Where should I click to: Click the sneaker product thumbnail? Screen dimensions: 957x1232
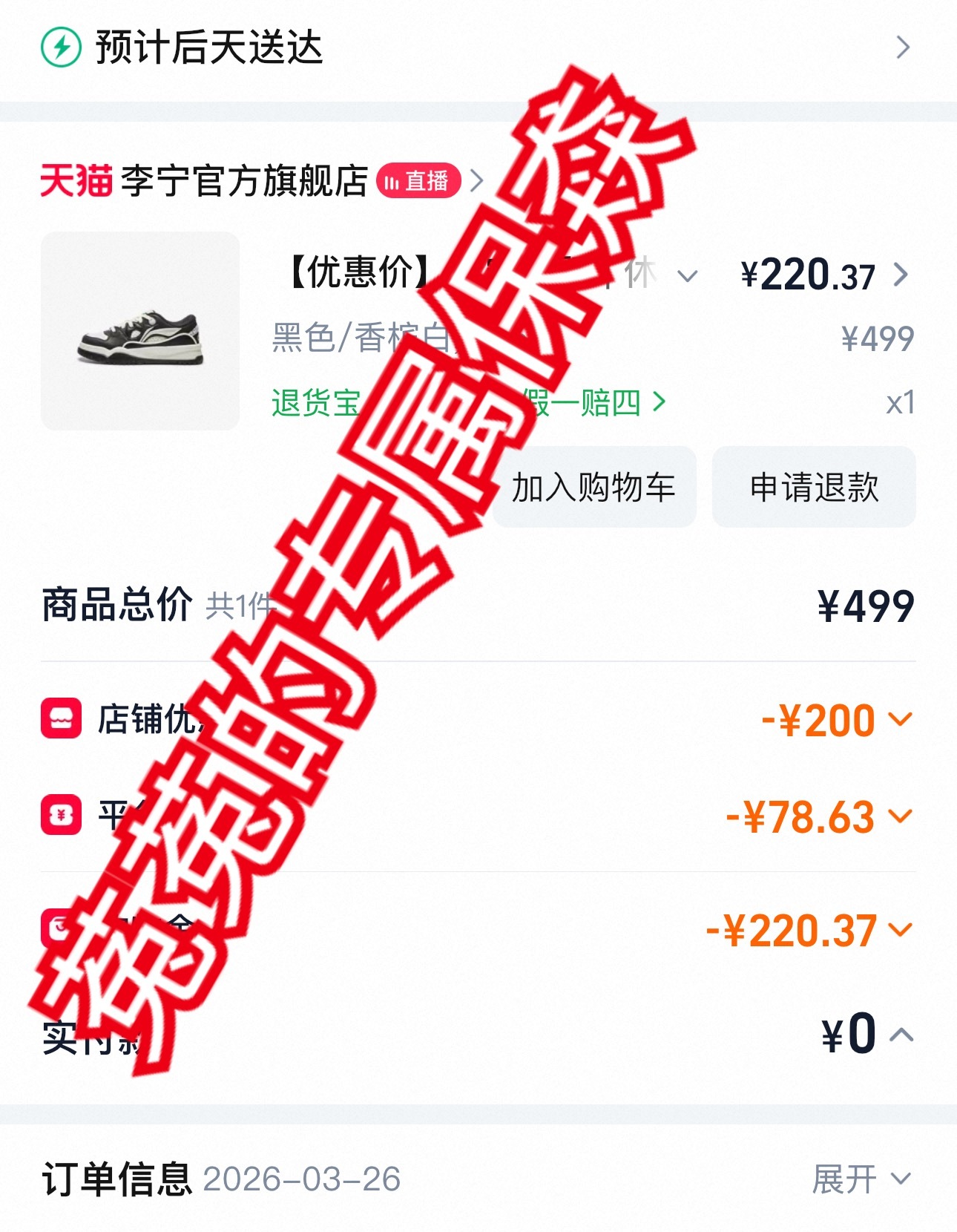tap(141, 330)
